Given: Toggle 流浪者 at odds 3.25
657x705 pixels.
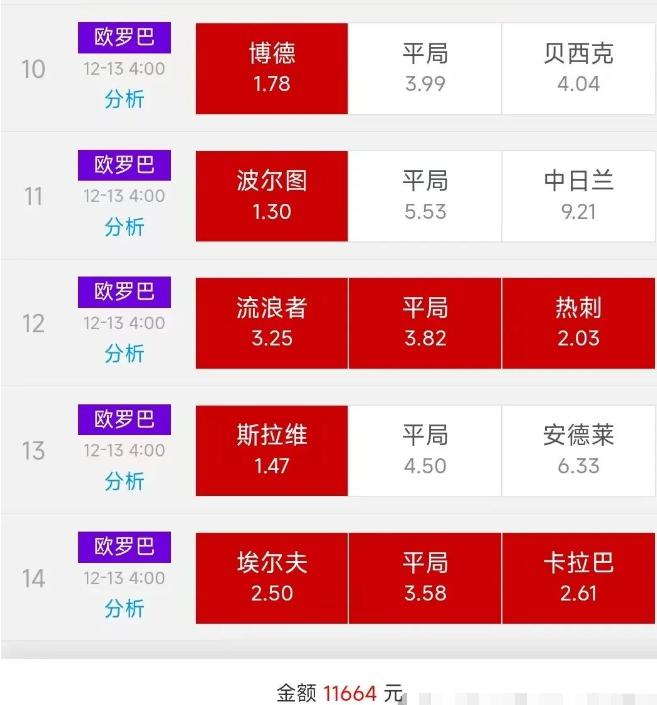Looking at the screenshot, I should pos(272,322).
